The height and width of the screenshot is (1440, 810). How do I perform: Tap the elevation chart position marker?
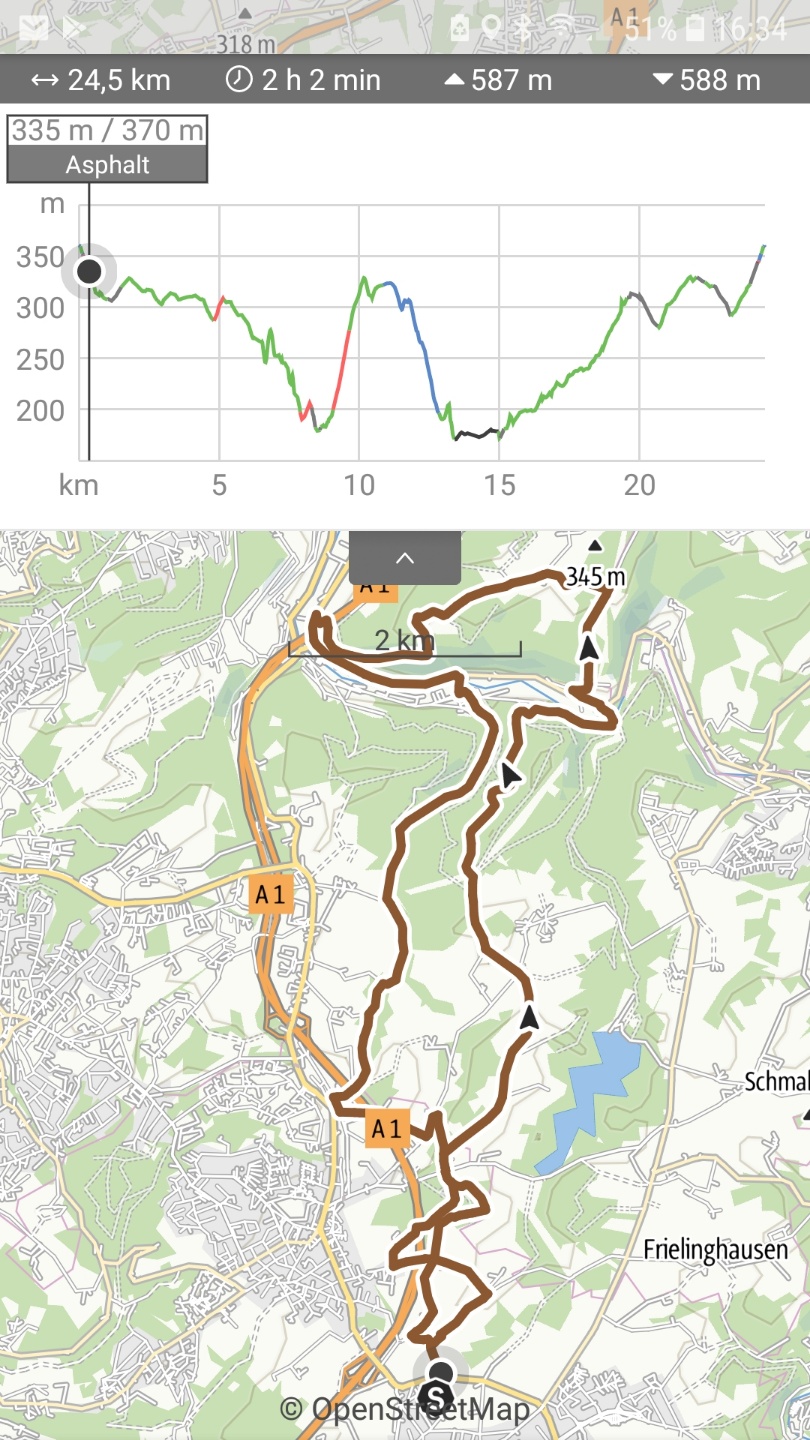point(89,272)
